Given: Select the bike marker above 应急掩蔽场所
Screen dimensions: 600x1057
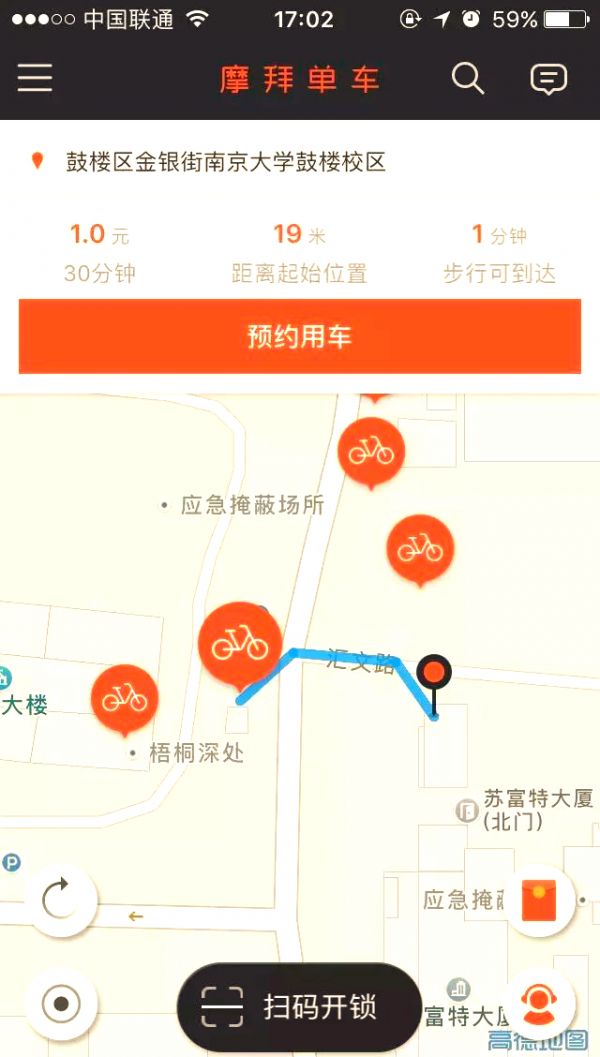Looking at the screenshot, I should 371,452.
